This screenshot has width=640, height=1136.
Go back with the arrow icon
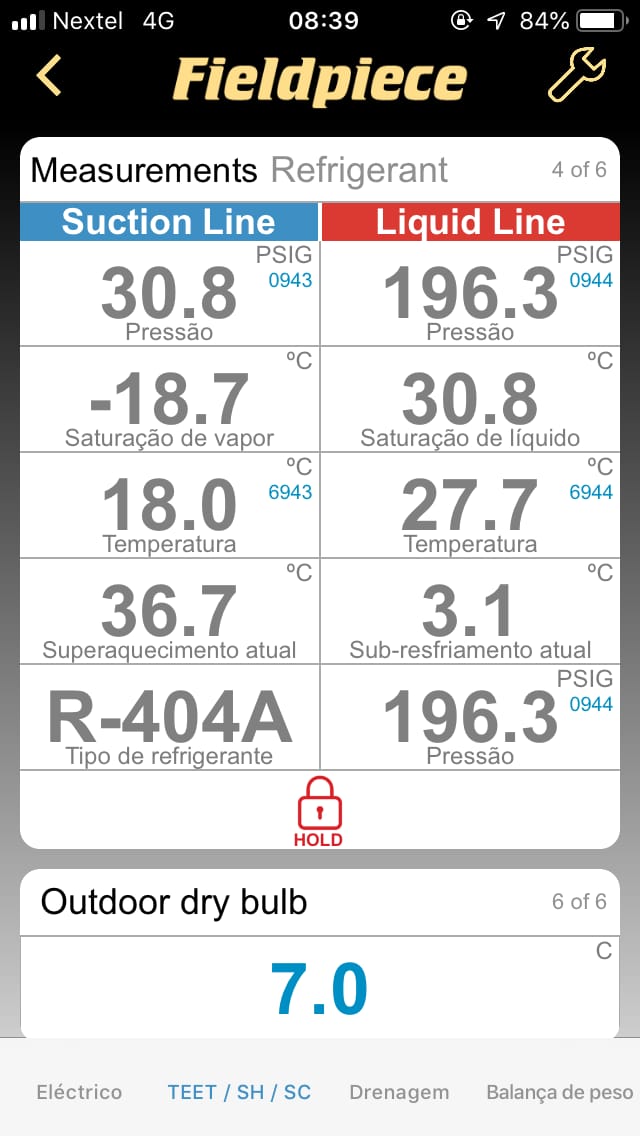point(49,77)
